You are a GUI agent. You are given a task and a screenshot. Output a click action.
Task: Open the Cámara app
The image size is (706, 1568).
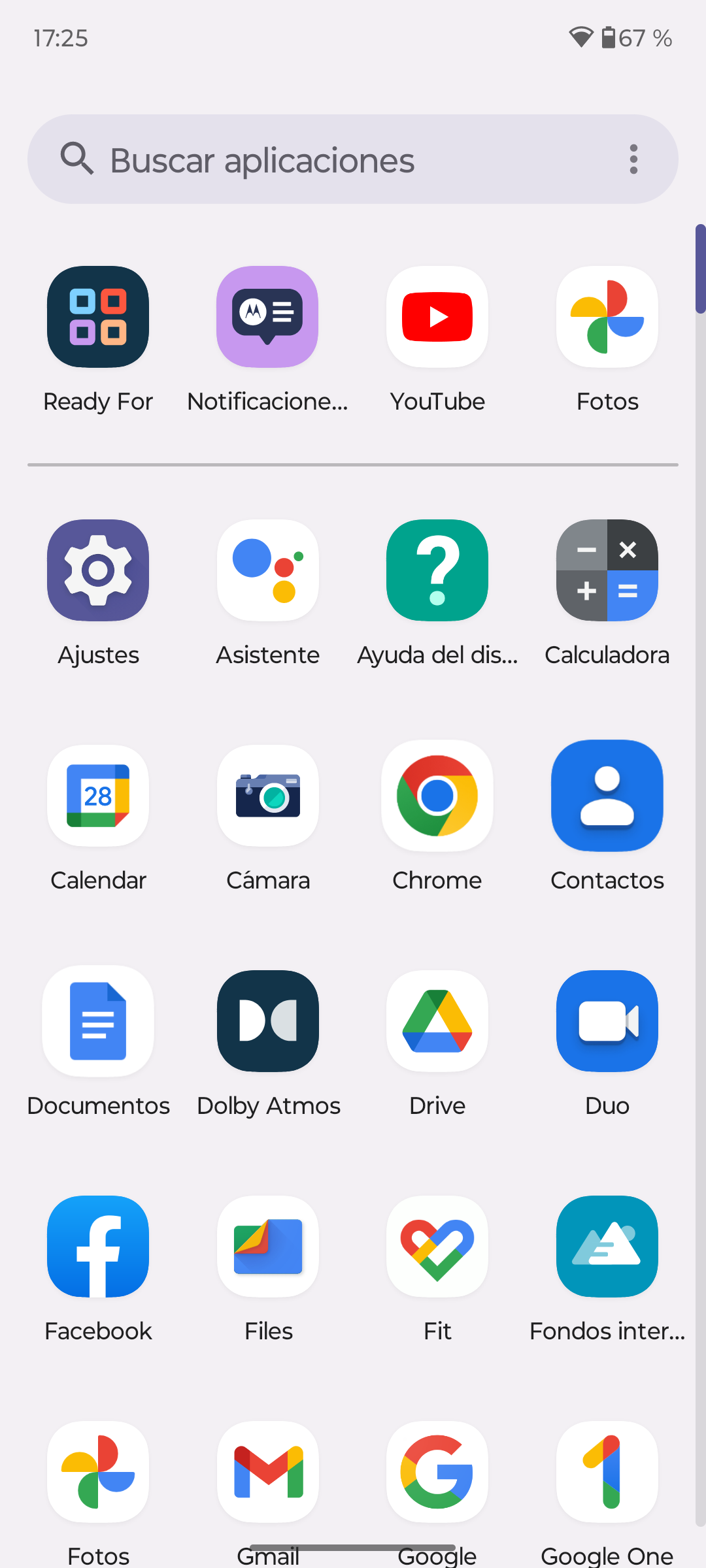coord(268,796)
